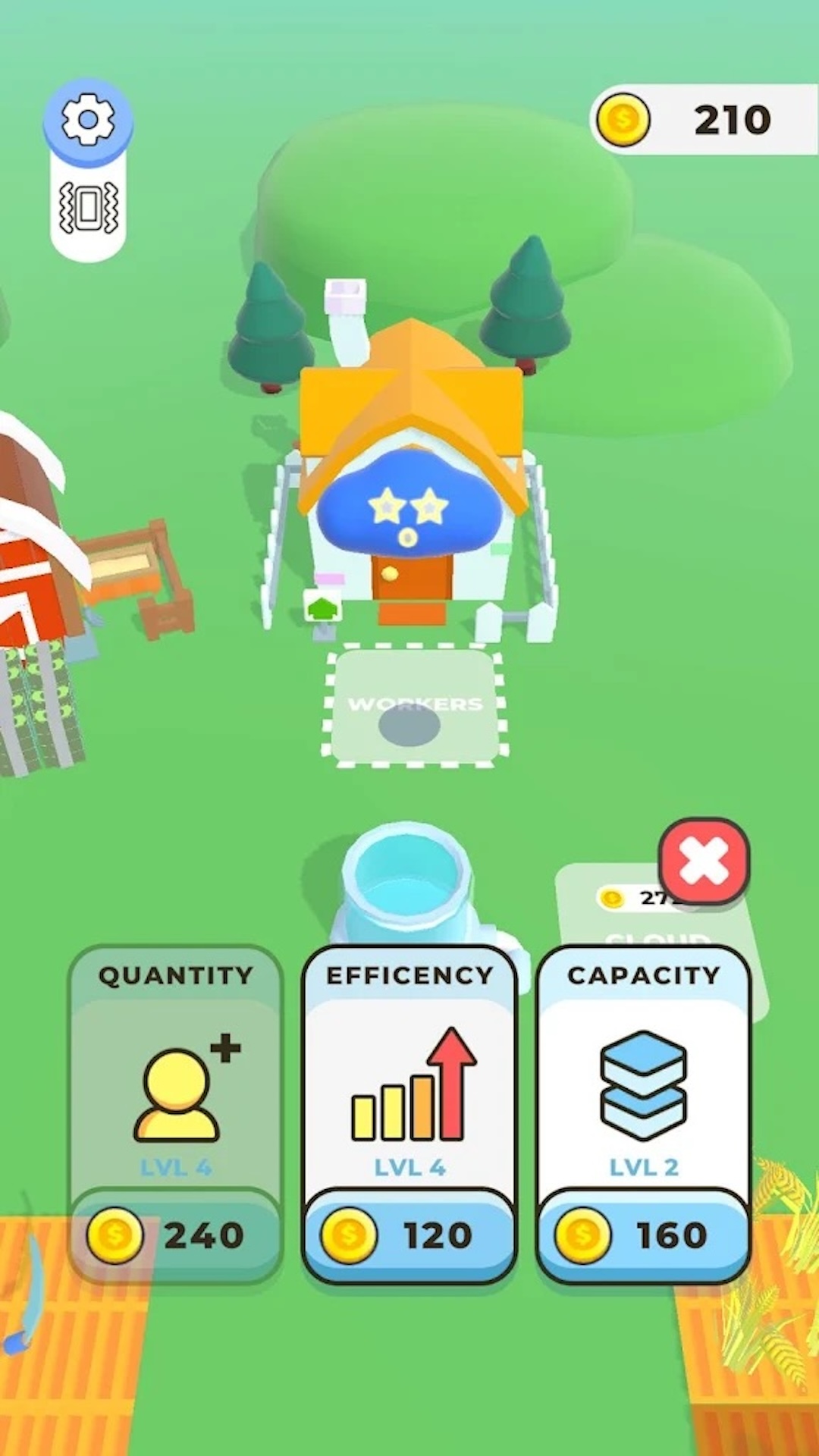The image size is (819, 1456).
Task: Dismiss the upgrade menu with the red X
Action: tap(704, 861)
